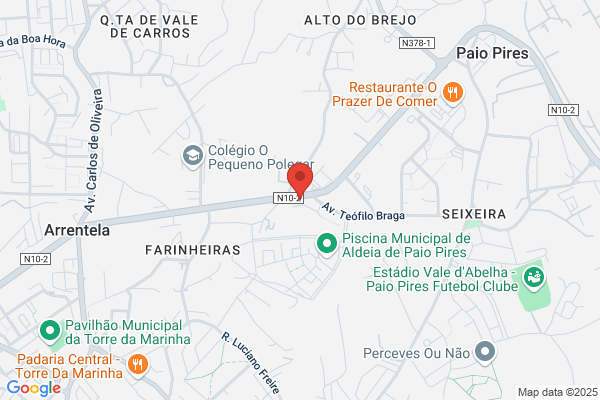
Task: Open the Perceves Ou Não place marker
Action: (x=485, y=352)
